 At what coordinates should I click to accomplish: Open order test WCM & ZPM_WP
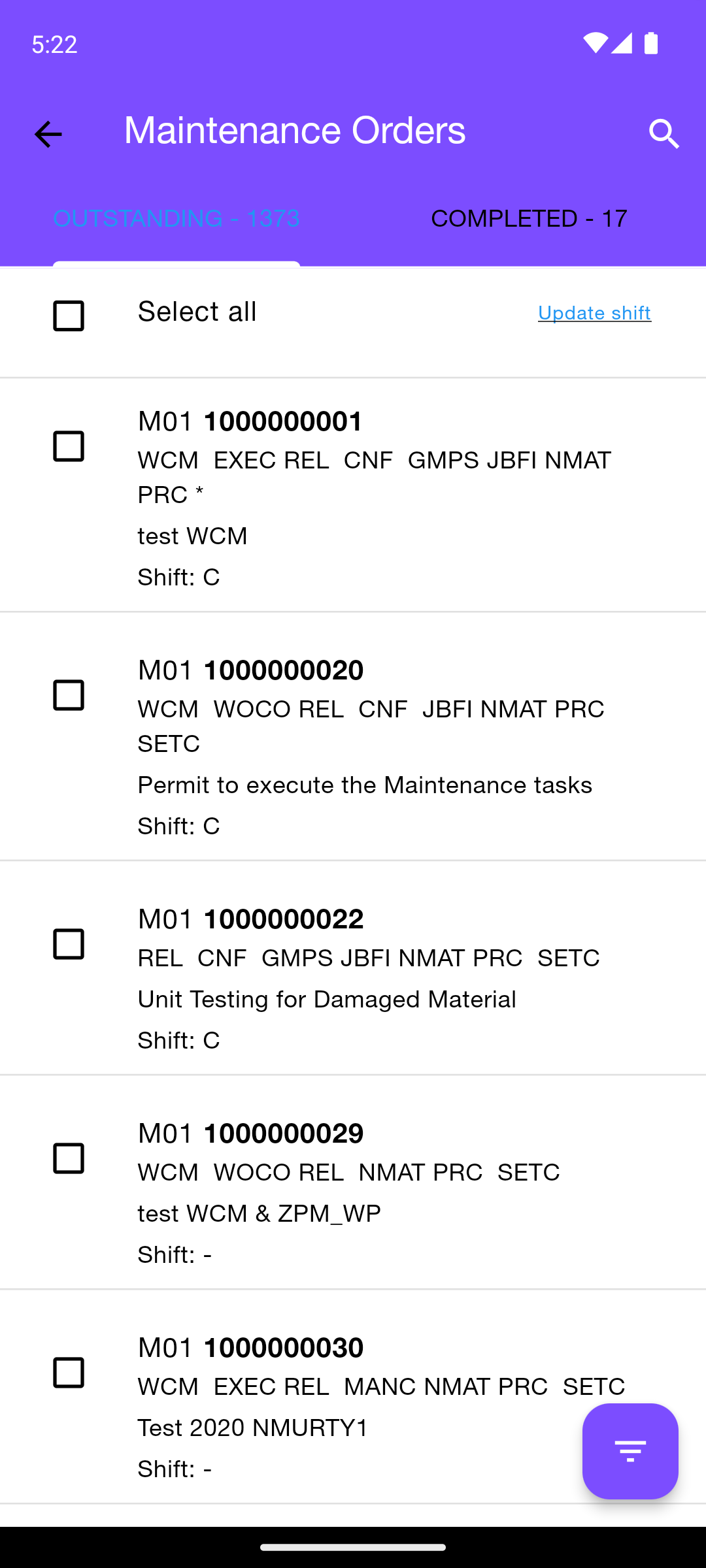[x=353, y=1183]
